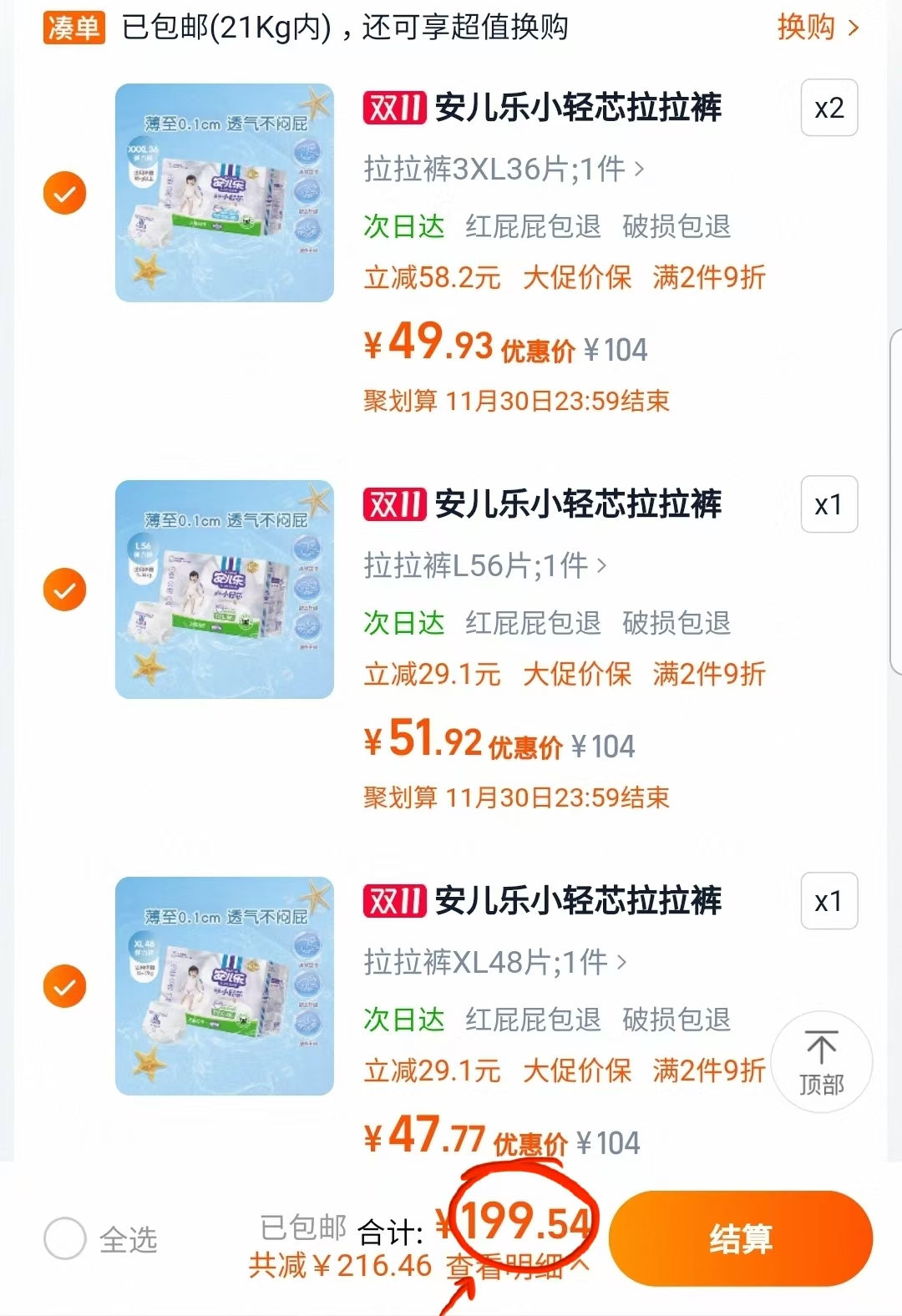Click the 双11 badge on the 3XL36 item
The width and height of the screenshot is (902, 1316).
[x=393, y=108]
